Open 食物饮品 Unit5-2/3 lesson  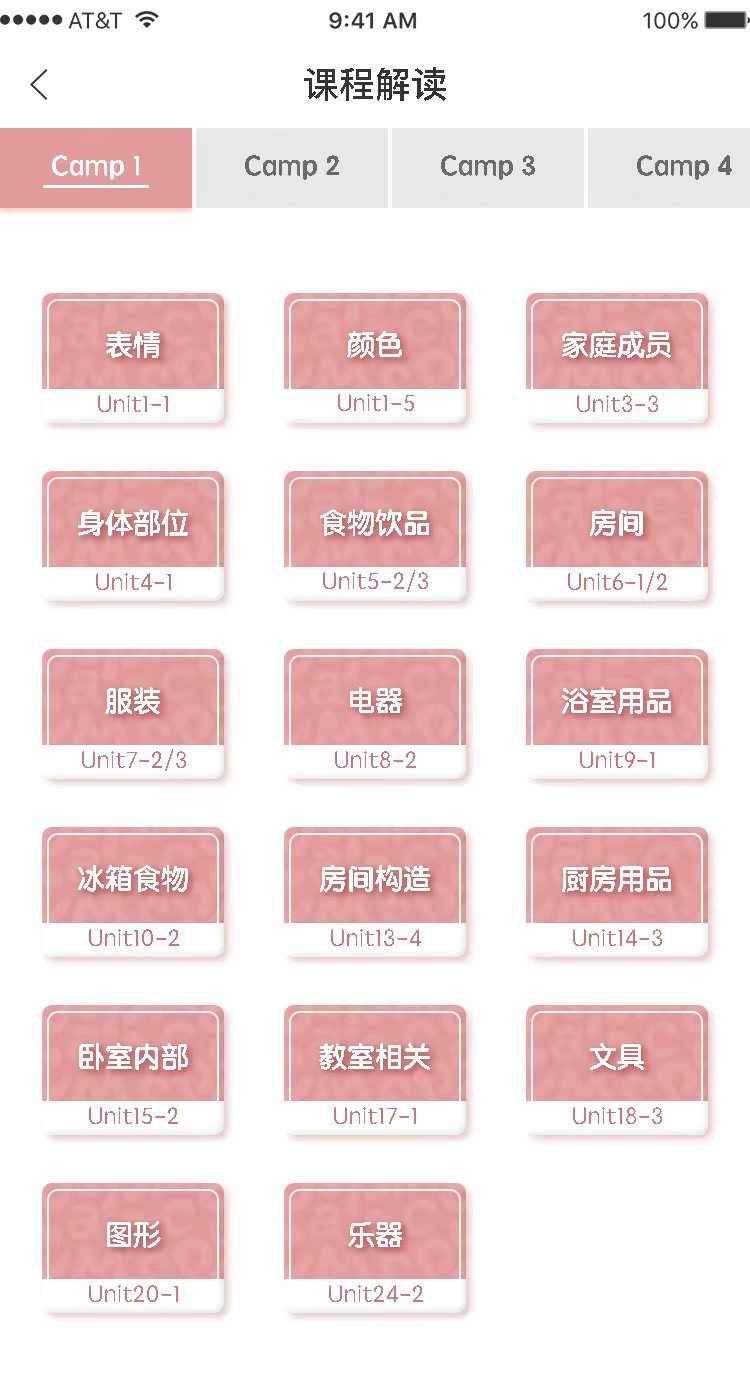coord(375,535)
